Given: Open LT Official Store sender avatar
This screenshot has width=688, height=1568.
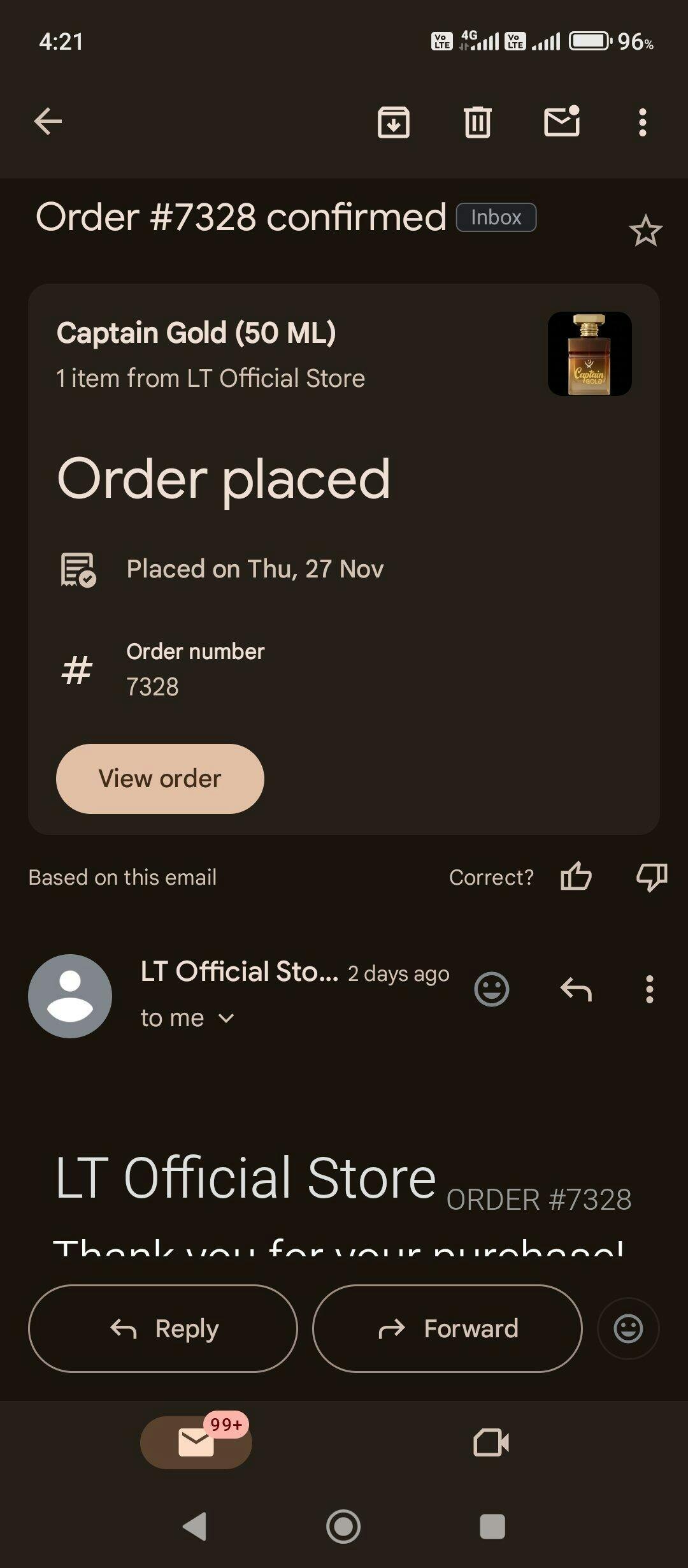Looking at the screenshot, I should pos(70,996).
